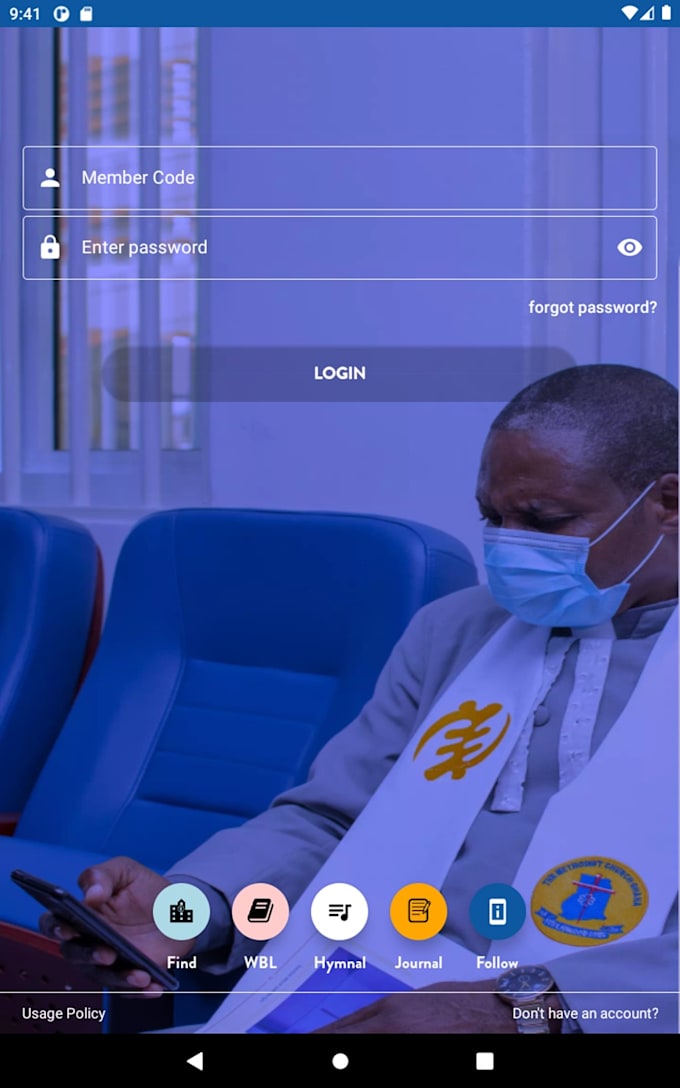Screen dimensions: 680x1088
Task: View the Usage Policy
Action: coord(64,1013)
